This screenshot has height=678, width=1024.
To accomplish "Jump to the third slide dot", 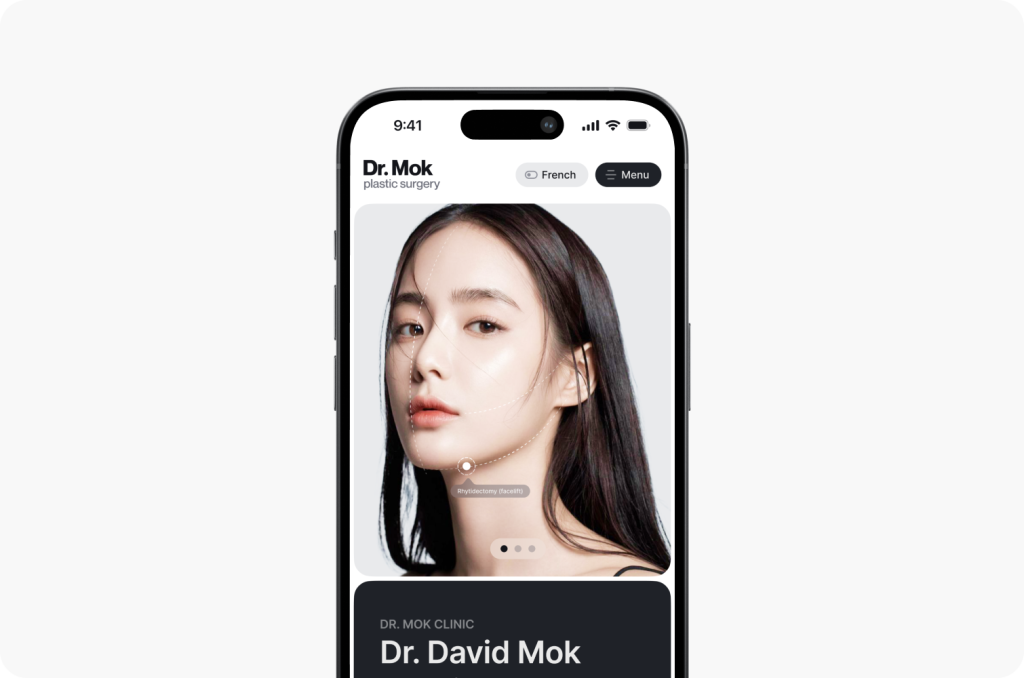I will point(532,548).
